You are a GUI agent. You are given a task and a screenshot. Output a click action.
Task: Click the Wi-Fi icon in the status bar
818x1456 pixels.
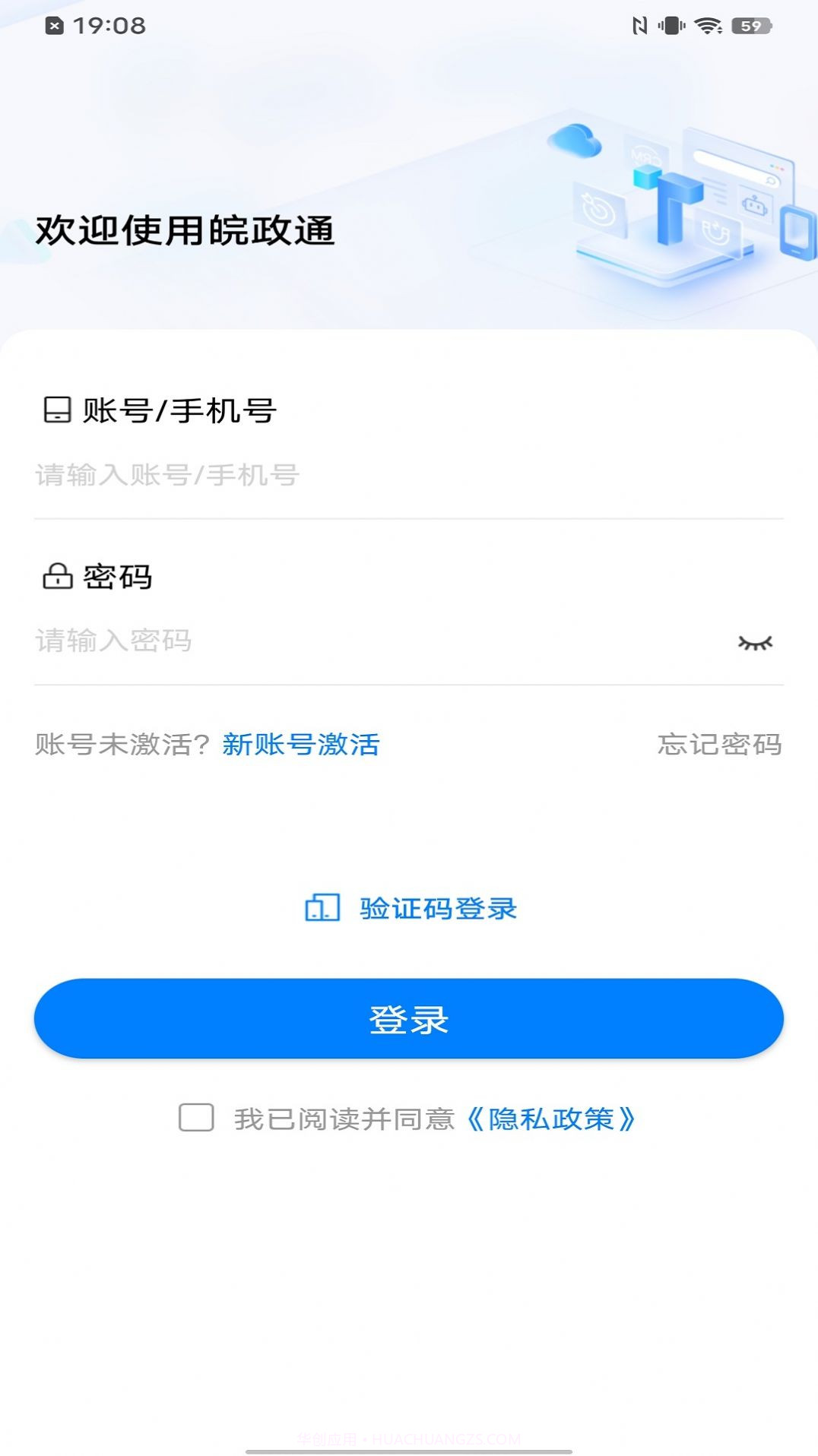tap(708, 24)
